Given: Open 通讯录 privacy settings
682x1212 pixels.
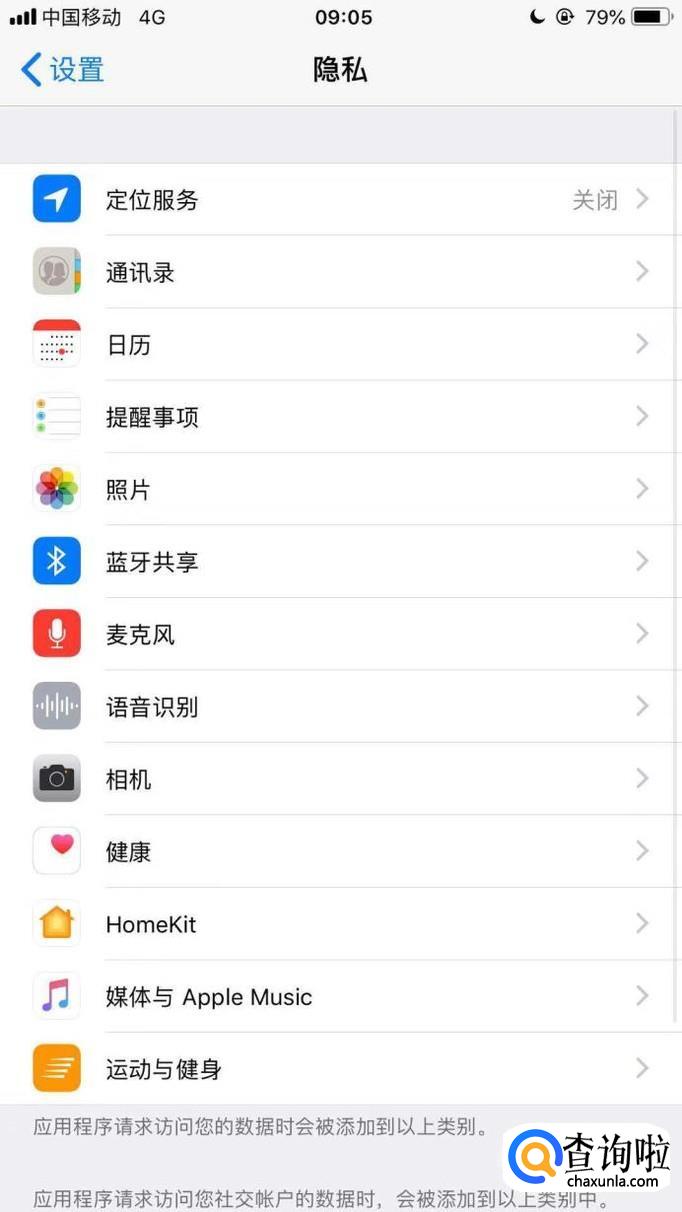Looking at the screenshot, I should tap(340, 272).
